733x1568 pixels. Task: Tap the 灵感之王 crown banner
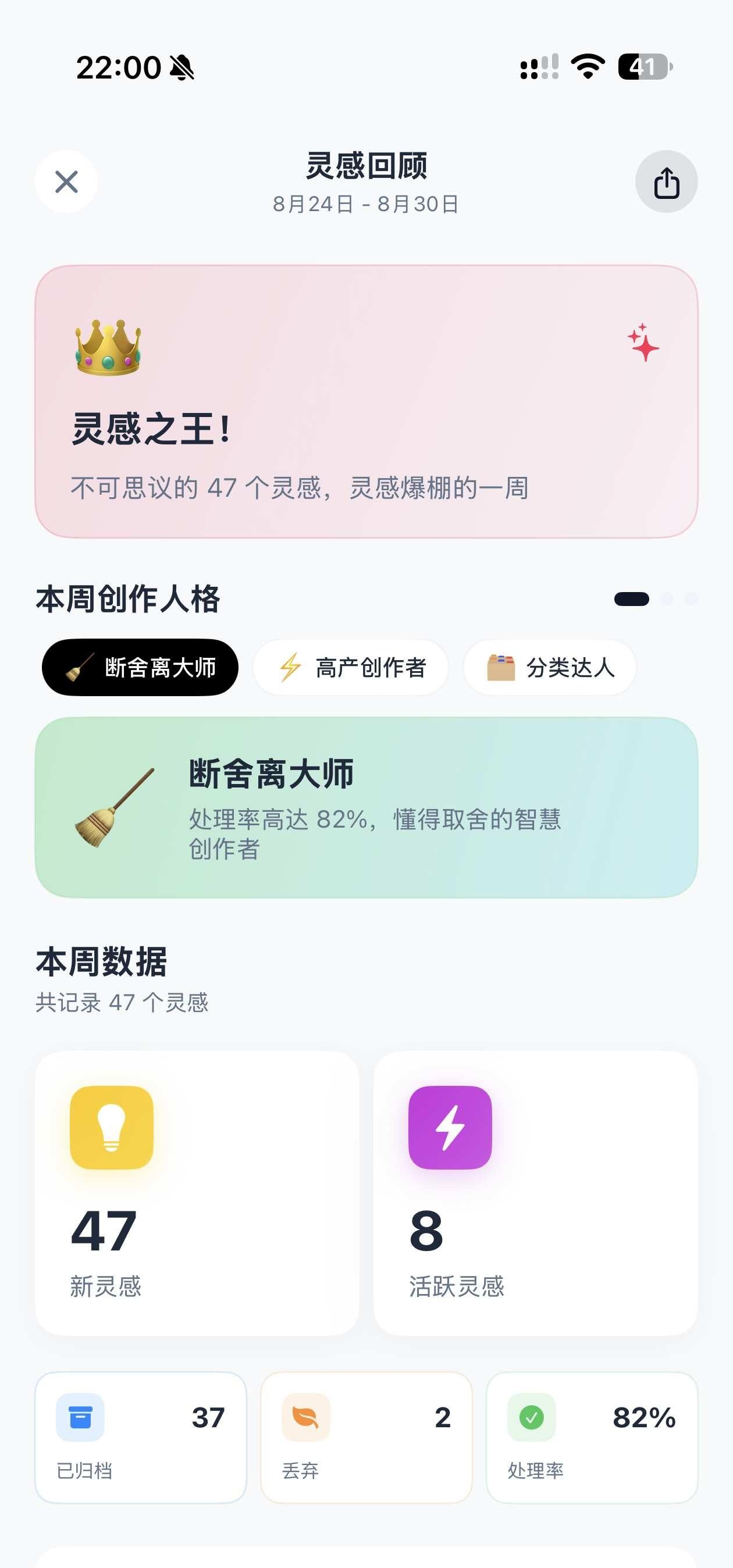[x=366, y=401]
